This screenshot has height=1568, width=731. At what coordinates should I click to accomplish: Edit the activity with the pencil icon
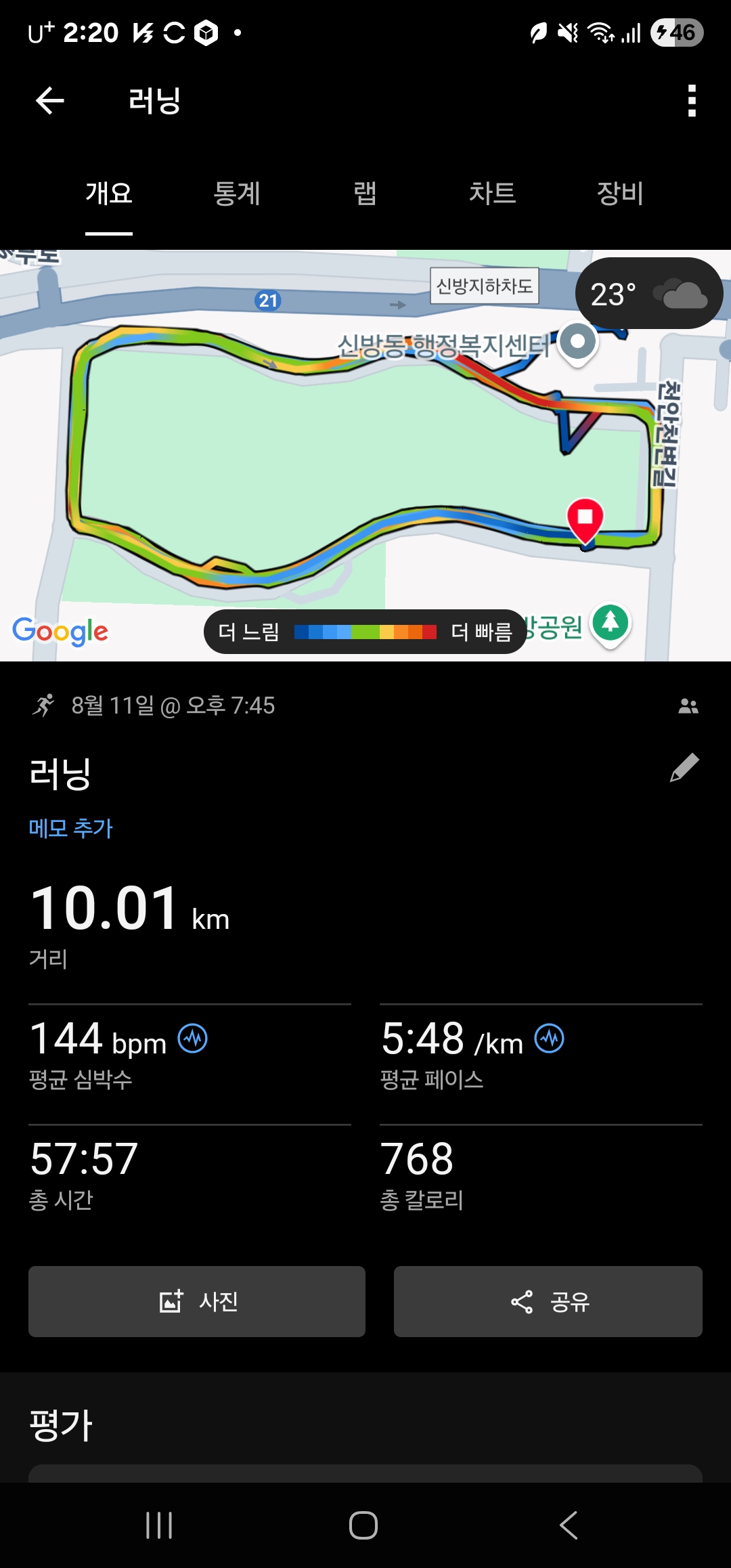coord(684,768)
